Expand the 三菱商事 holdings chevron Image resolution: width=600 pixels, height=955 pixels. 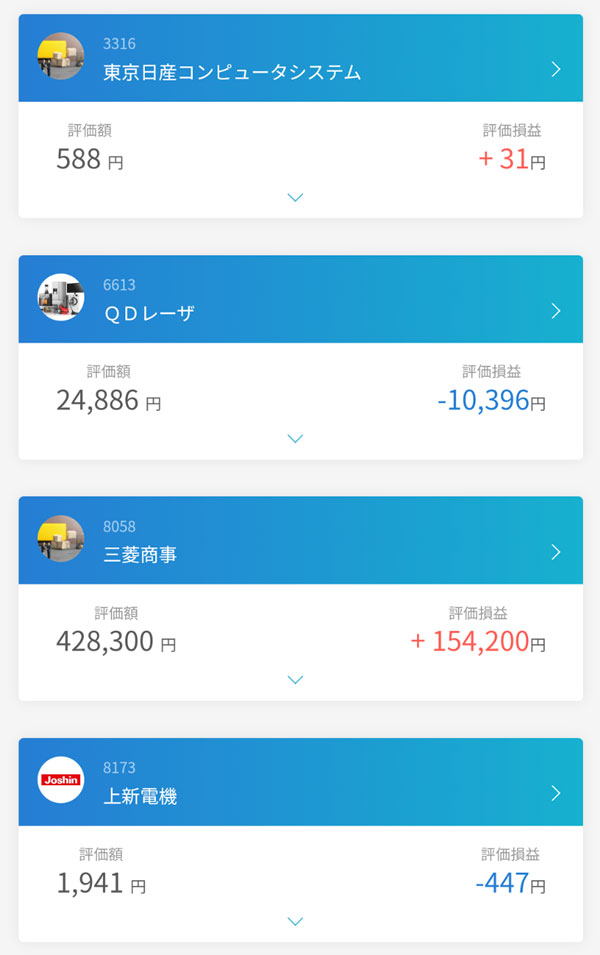coord(295,679)
